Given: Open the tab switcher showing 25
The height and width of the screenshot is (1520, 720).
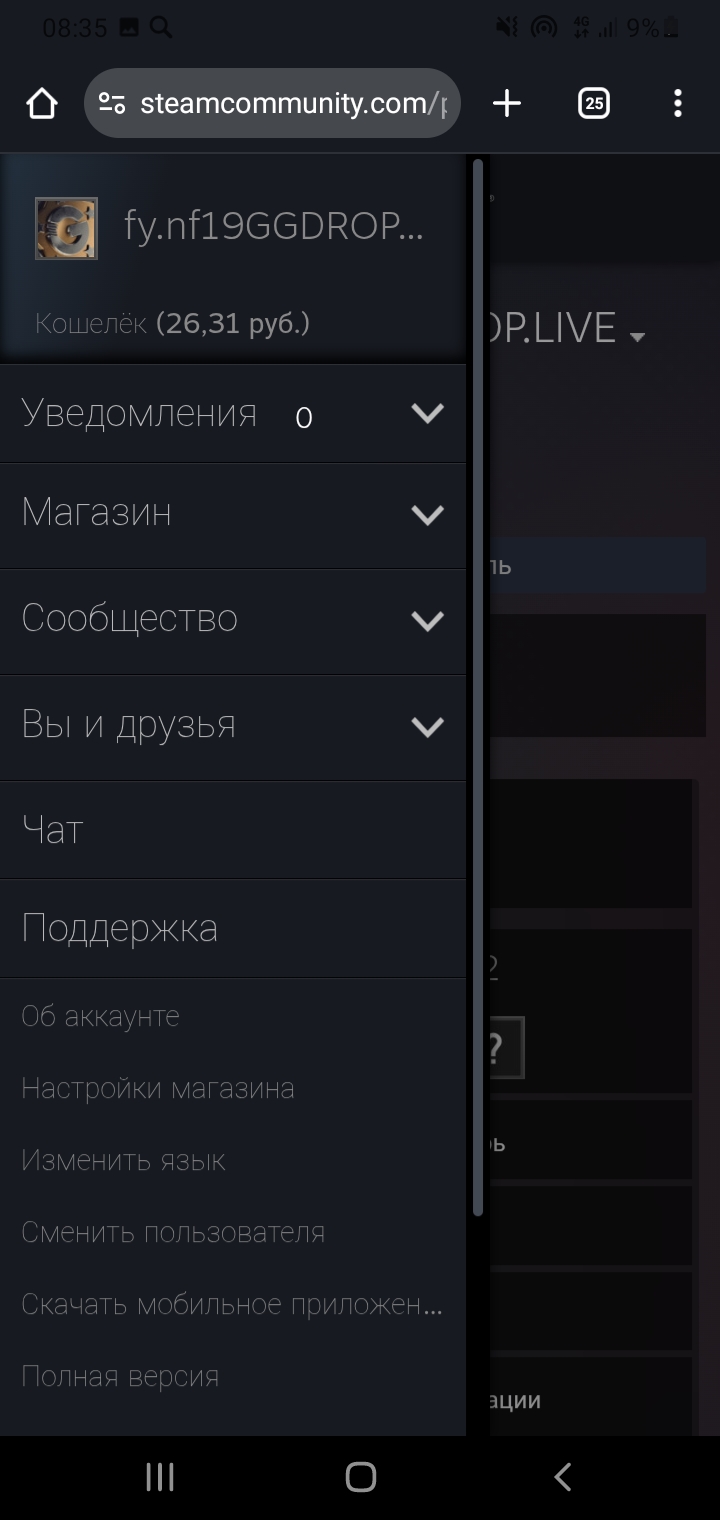Looking at the screenshot, I should pos(594,103).
